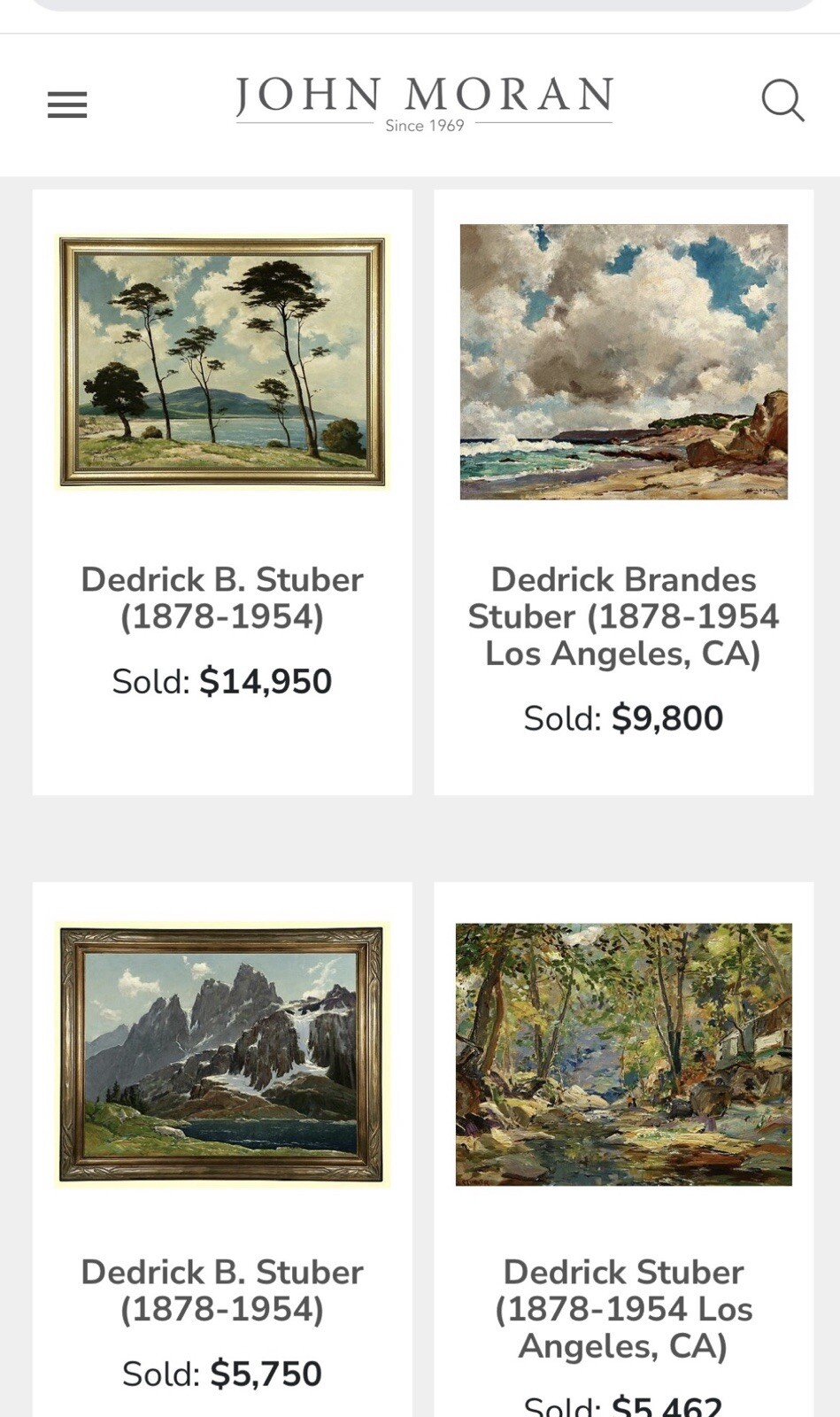This screenshot has height=1417, width=840.
Task: Open the Dedrick Brandes Stuber $9,800 listing
Action: point(622,616)
